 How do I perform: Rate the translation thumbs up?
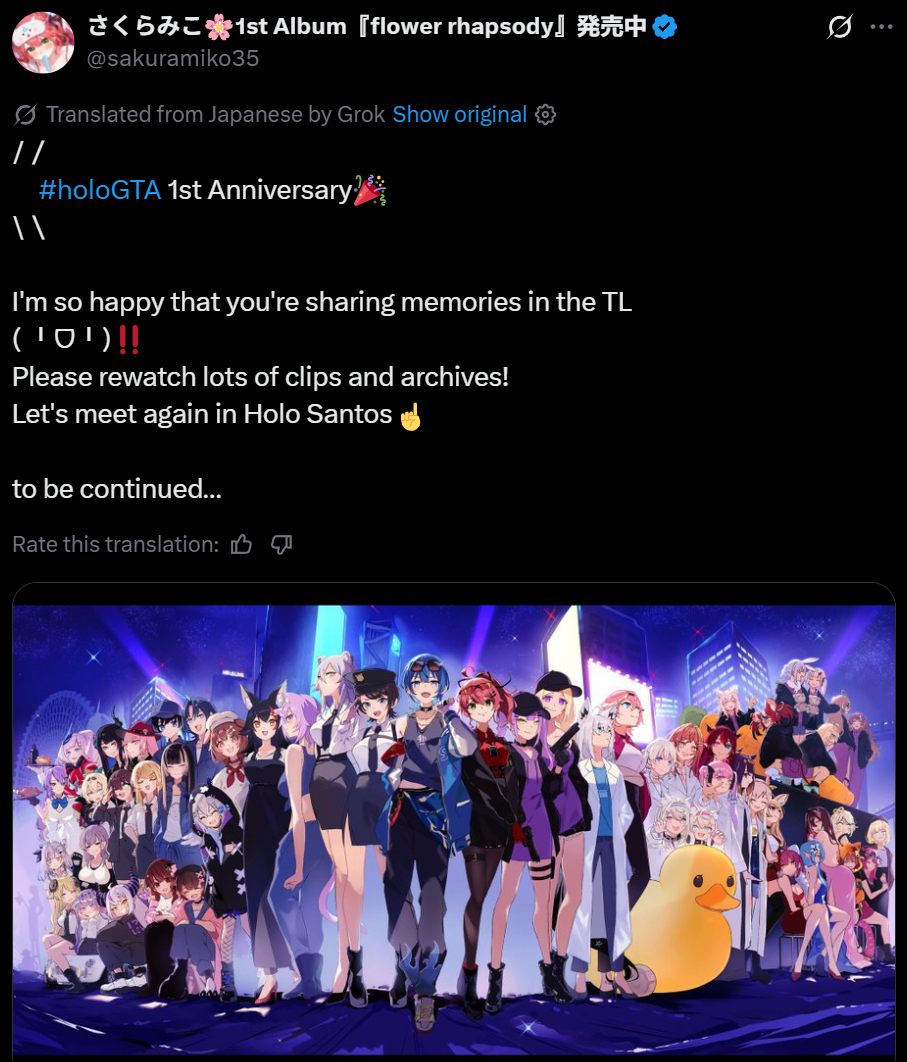click(x=241, y=544)
